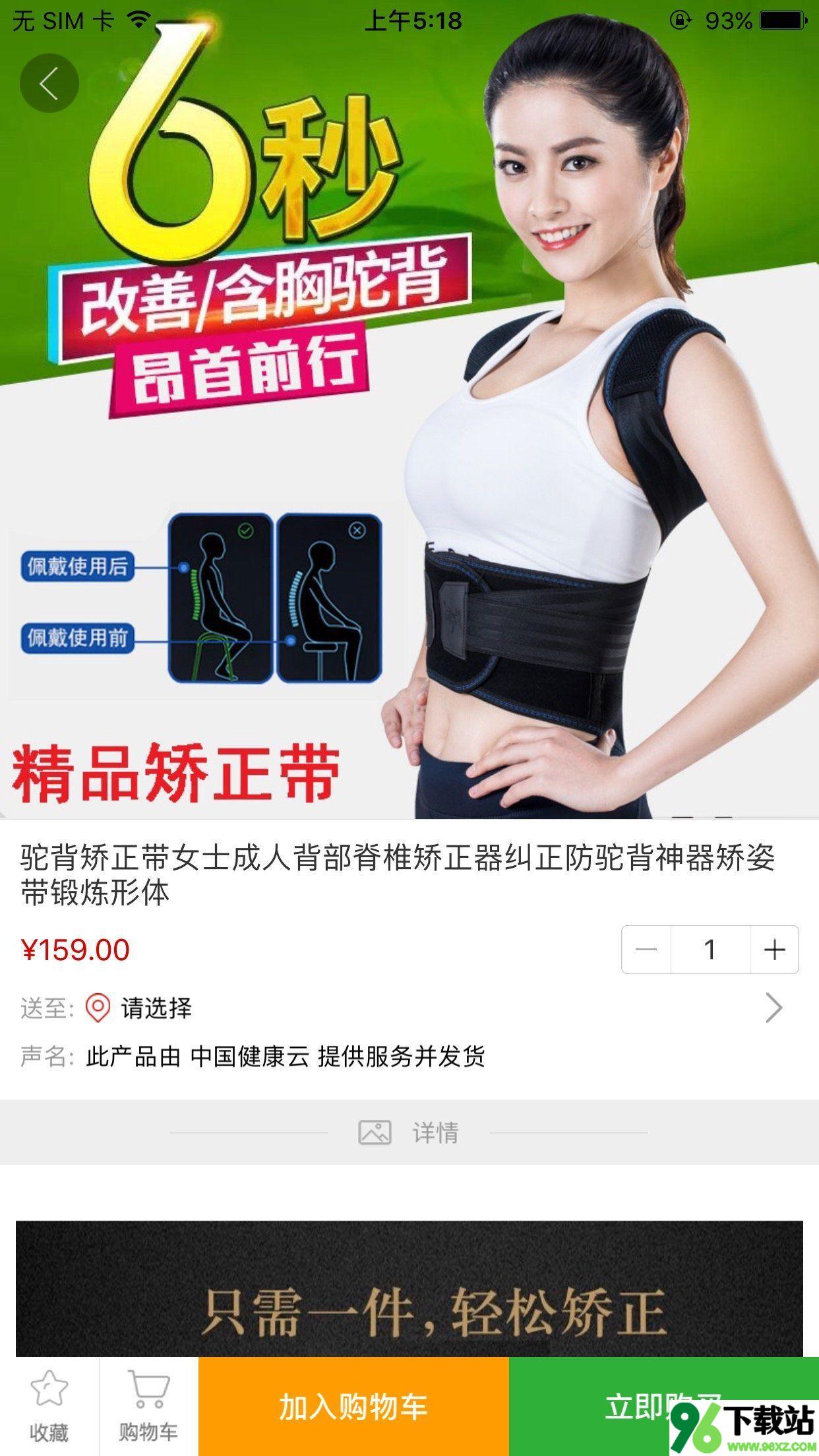Add item to favorites via 收藏
The image size is (819, 1456).
pyautogui.click(x=49, y=1406)
